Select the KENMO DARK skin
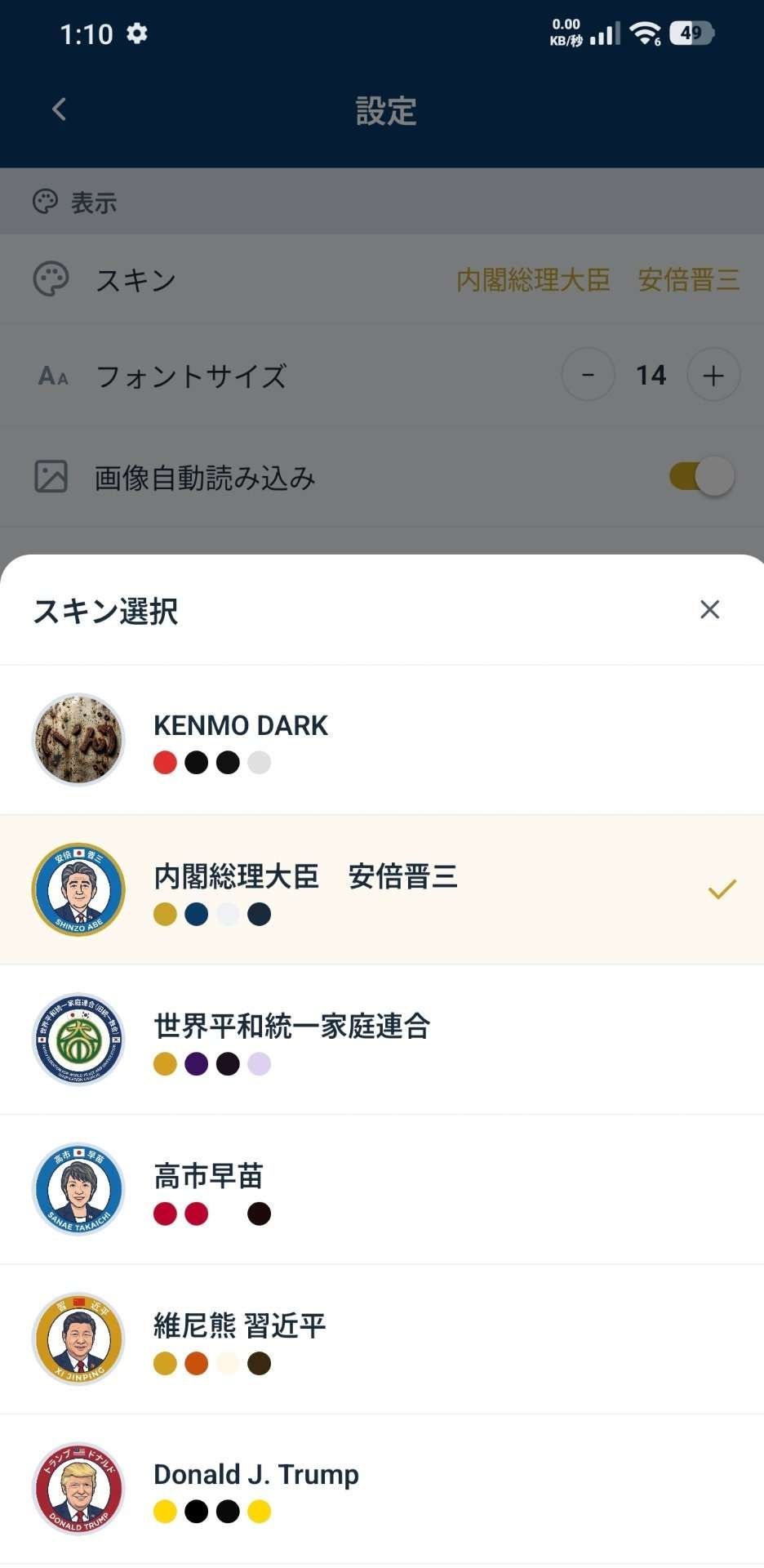Viewport: 764px width, 1568px height. (x=381, y=740)
